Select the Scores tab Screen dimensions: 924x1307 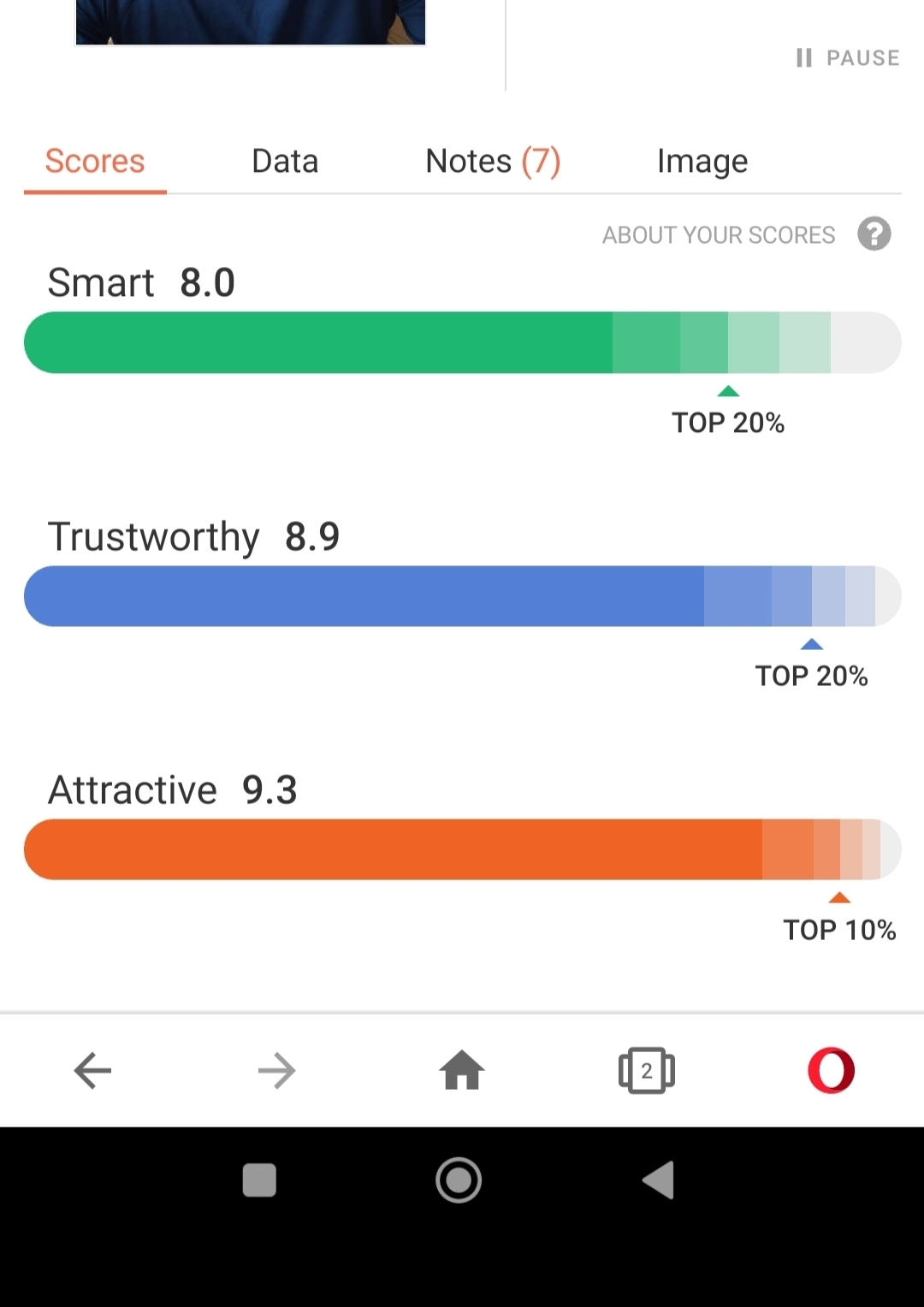point(95,161)
